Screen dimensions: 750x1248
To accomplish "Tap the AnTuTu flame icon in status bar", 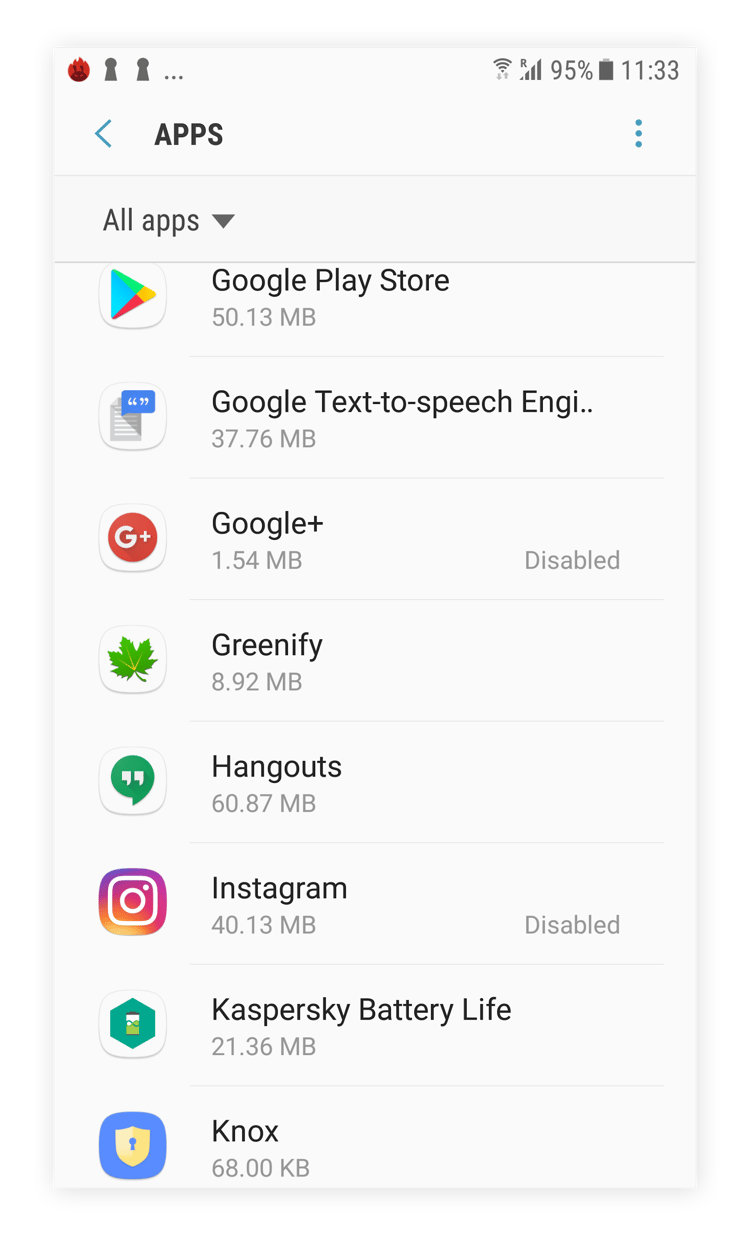I will point(79,70).
